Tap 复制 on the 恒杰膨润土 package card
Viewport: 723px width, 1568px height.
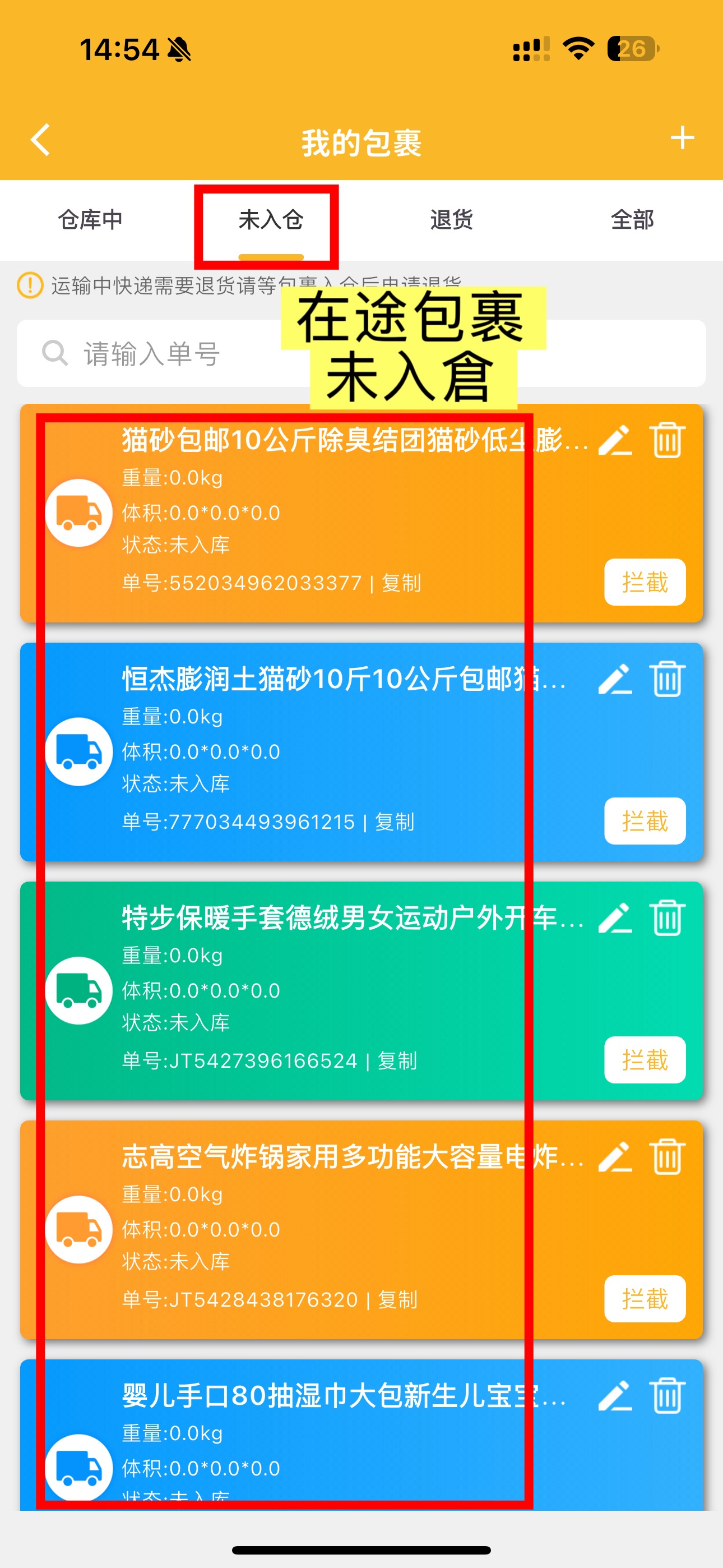click(x=396, y=821)
